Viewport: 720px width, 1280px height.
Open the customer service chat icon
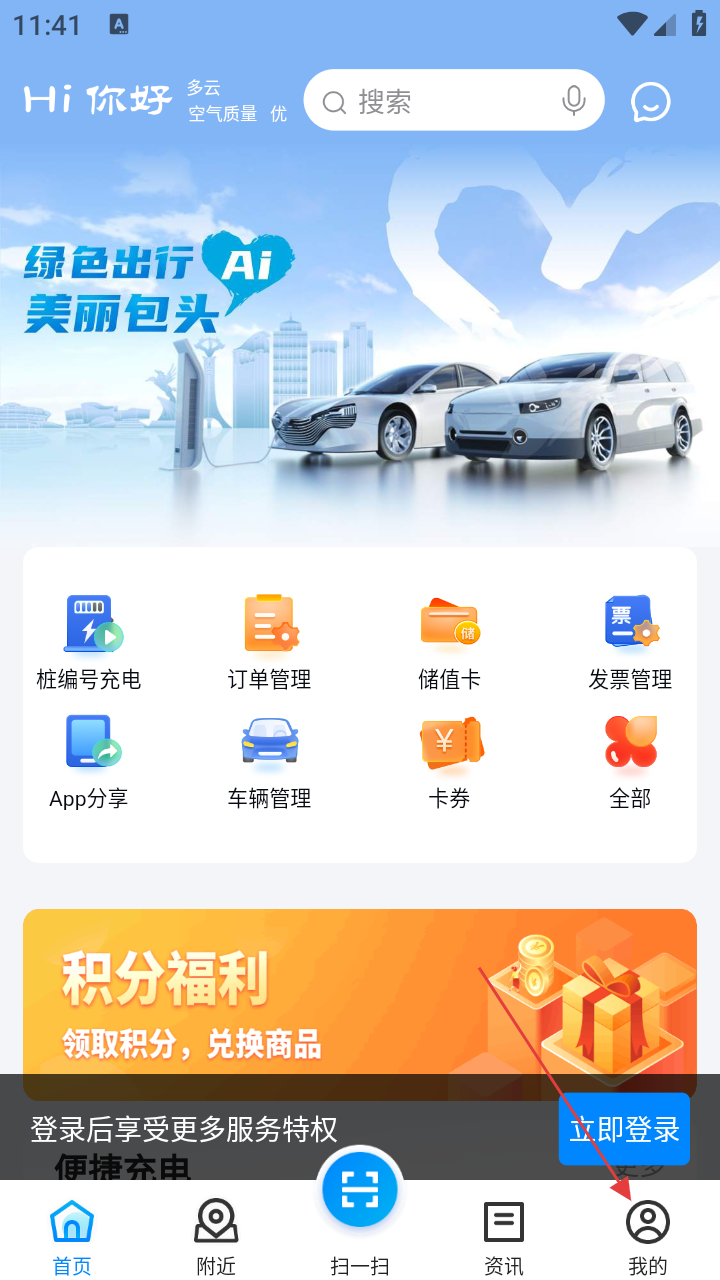coord(650,102)
